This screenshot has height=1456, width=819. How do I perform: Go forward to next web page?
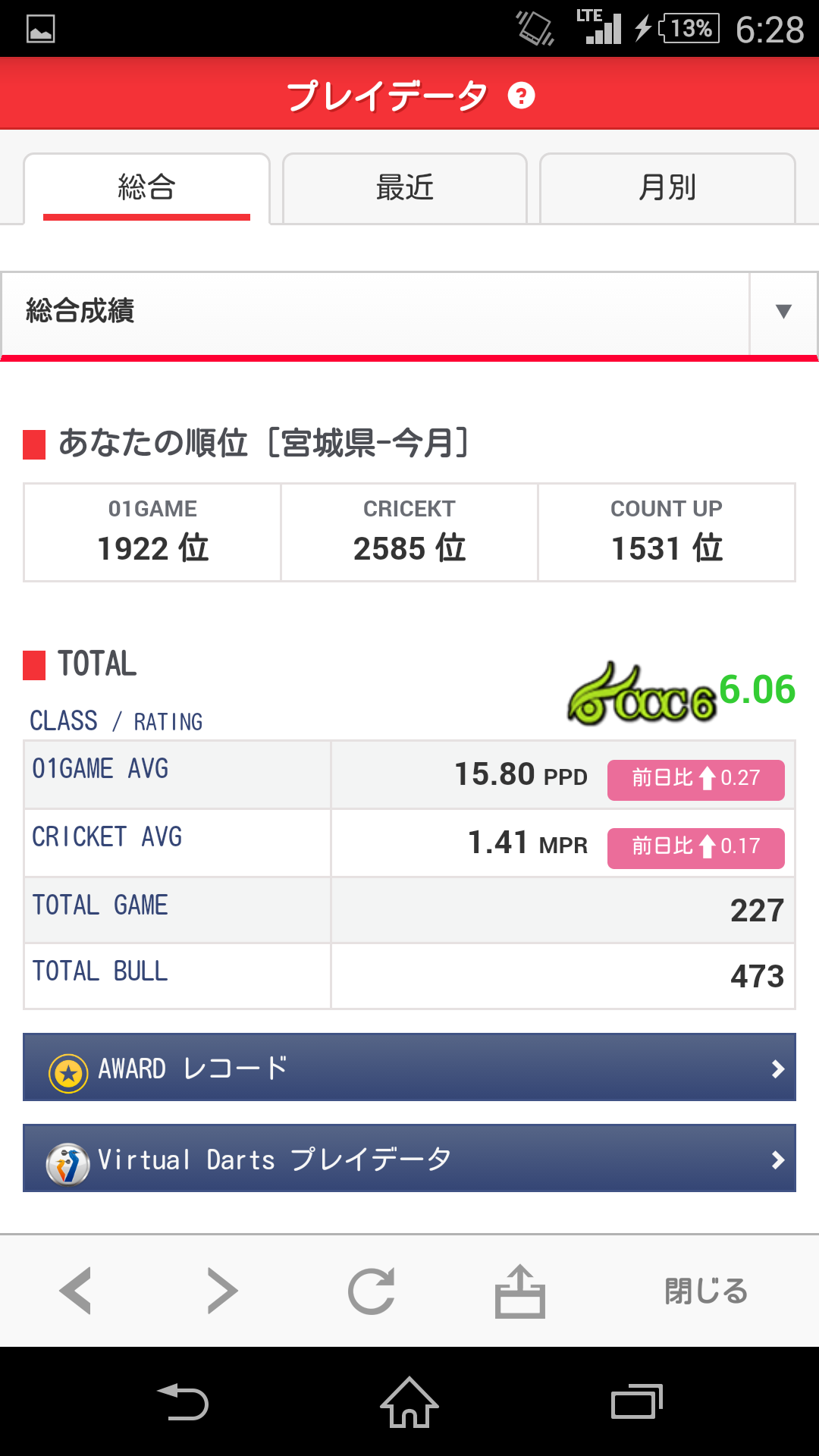[222, 1291]
